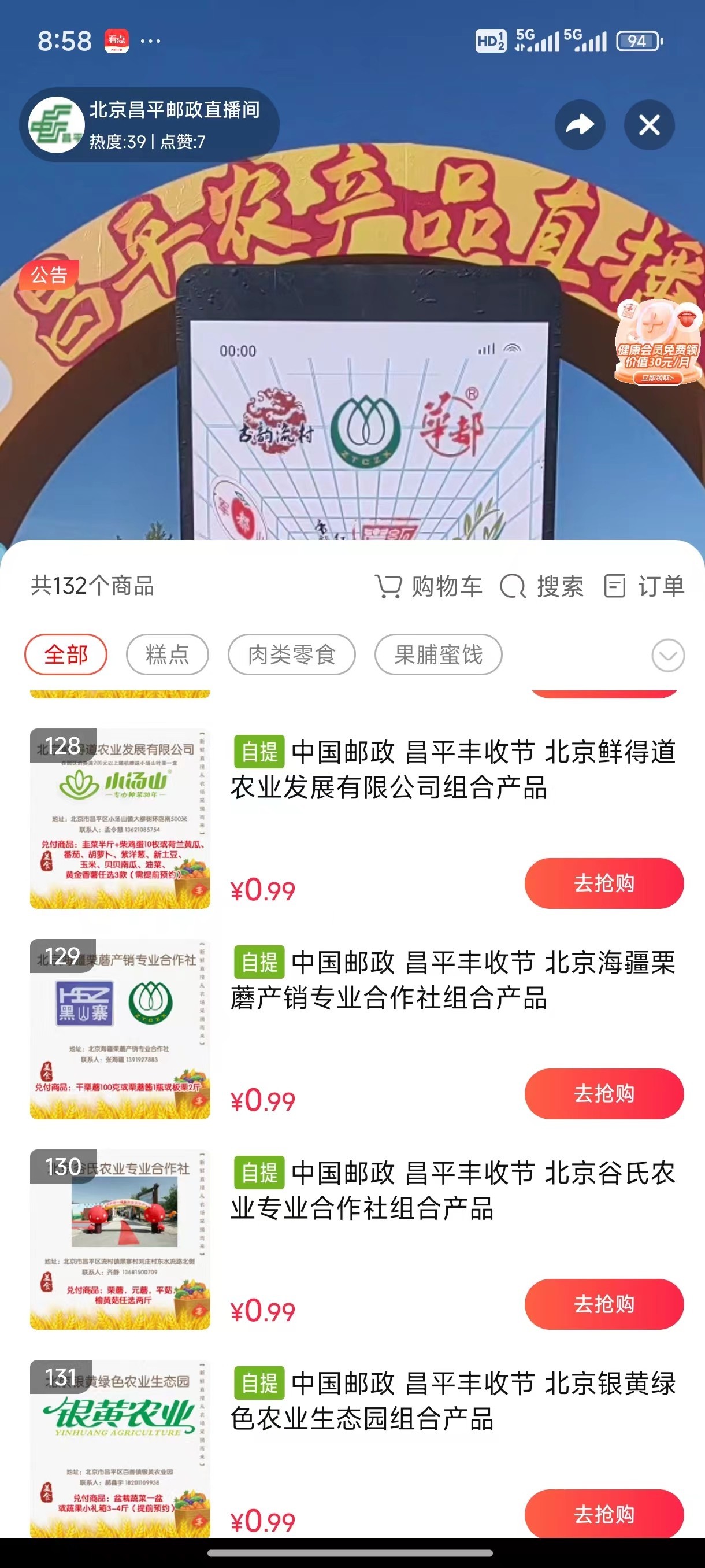
Task: Open the 公告 announcement tag
Action: [49, 275]
